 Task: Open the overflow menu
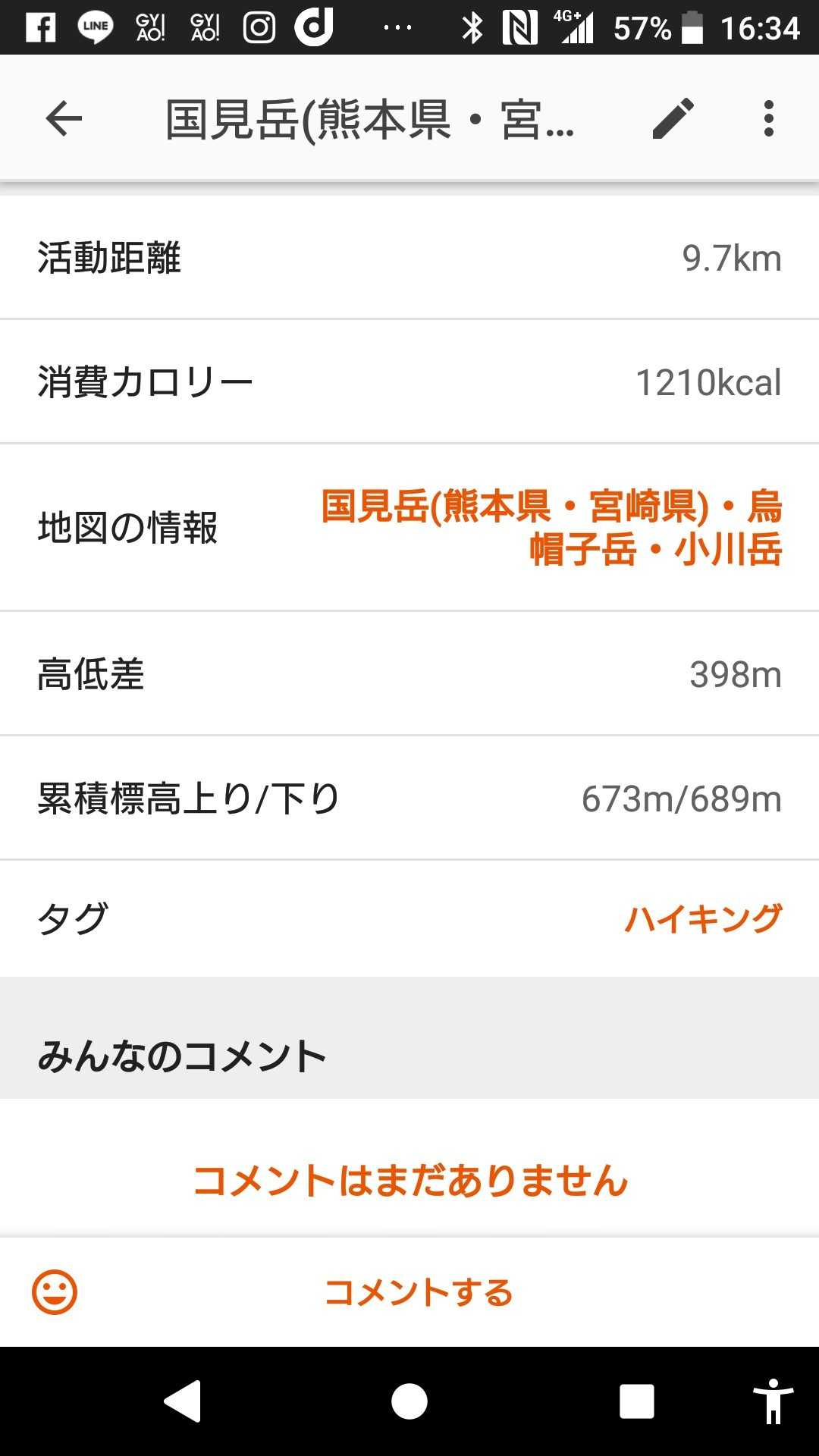click(x=768, y=119)
